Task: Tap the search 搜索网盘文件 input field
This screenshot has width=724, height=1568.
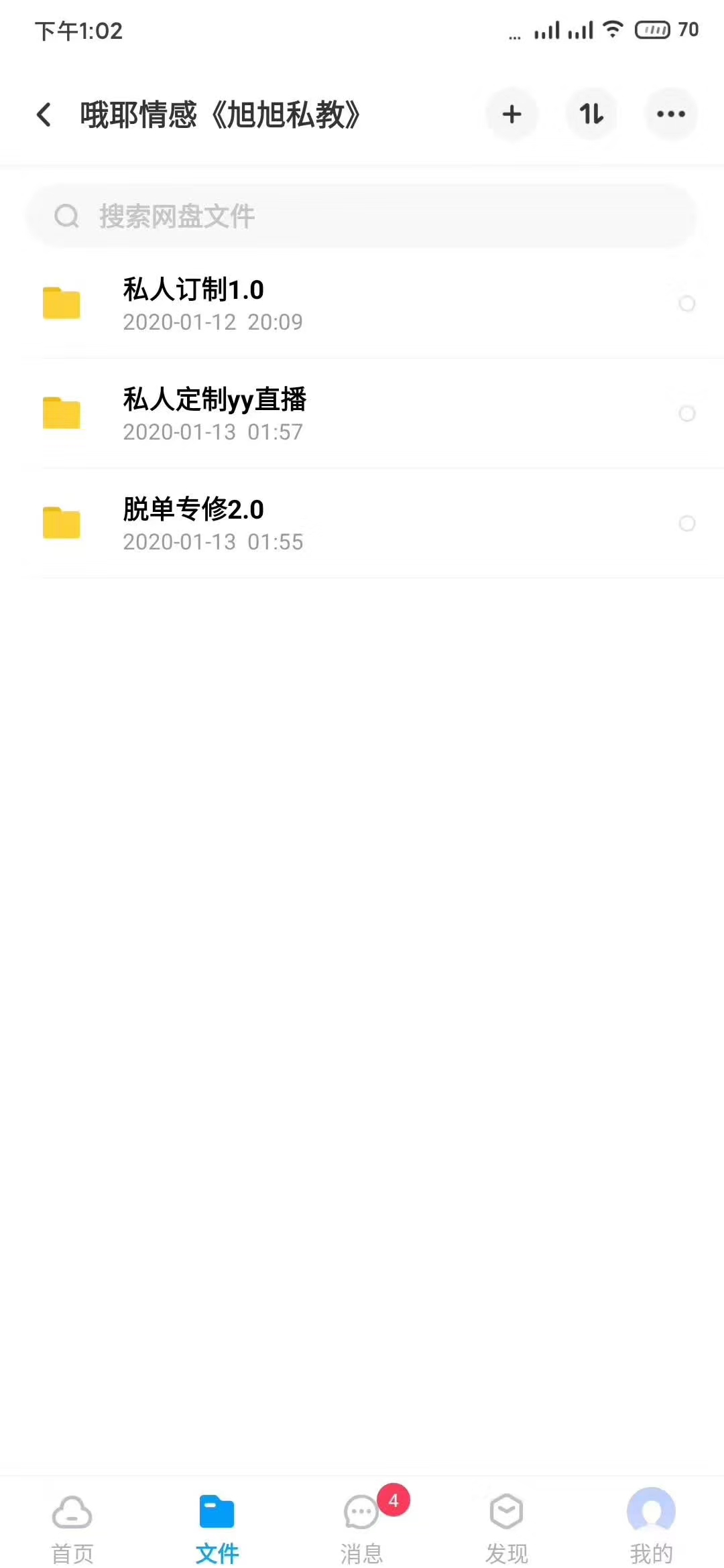Action: 362,216
